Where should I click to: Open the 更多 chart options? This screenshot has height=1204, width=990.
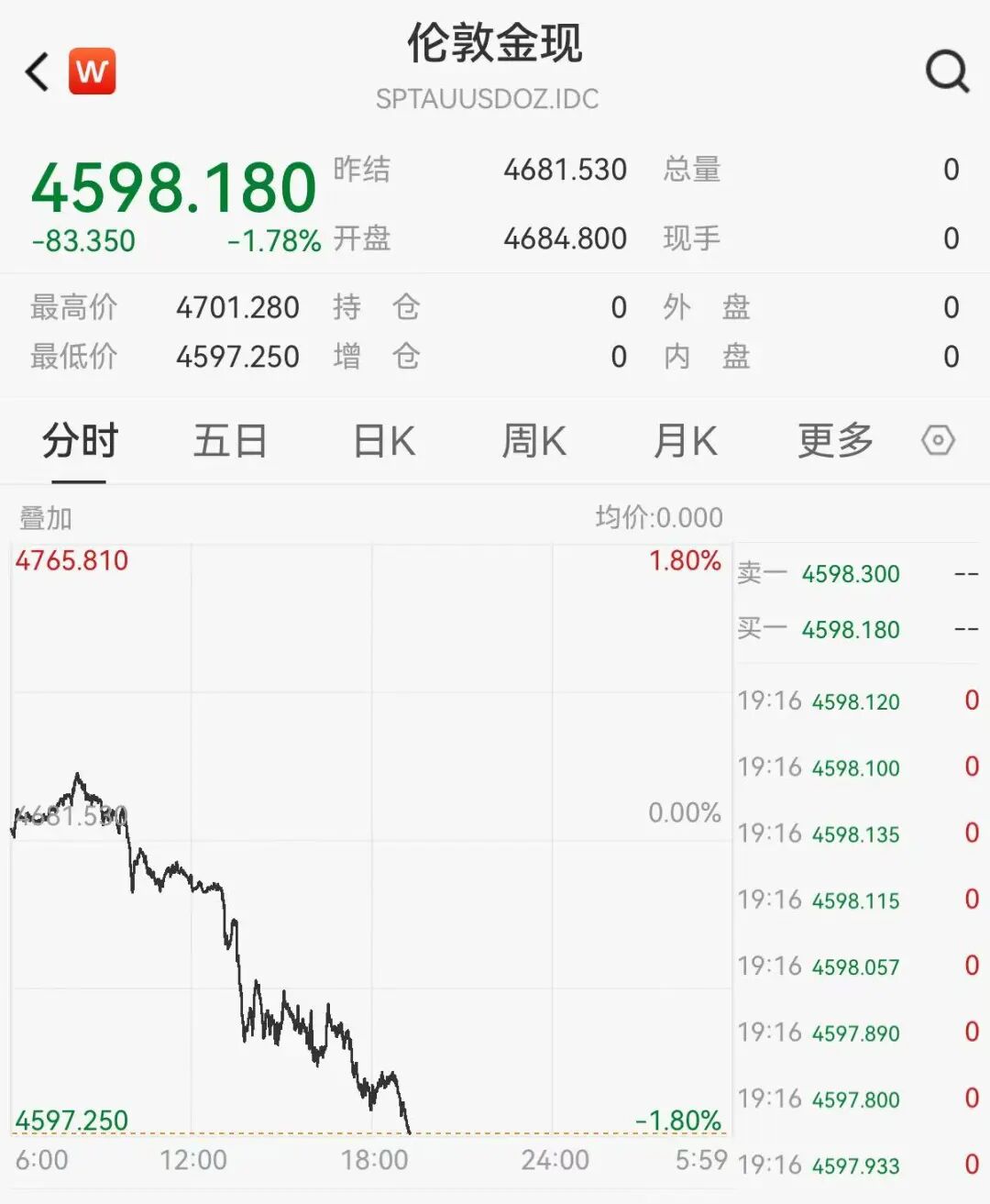pyautogui.click(x=835, y=441)
